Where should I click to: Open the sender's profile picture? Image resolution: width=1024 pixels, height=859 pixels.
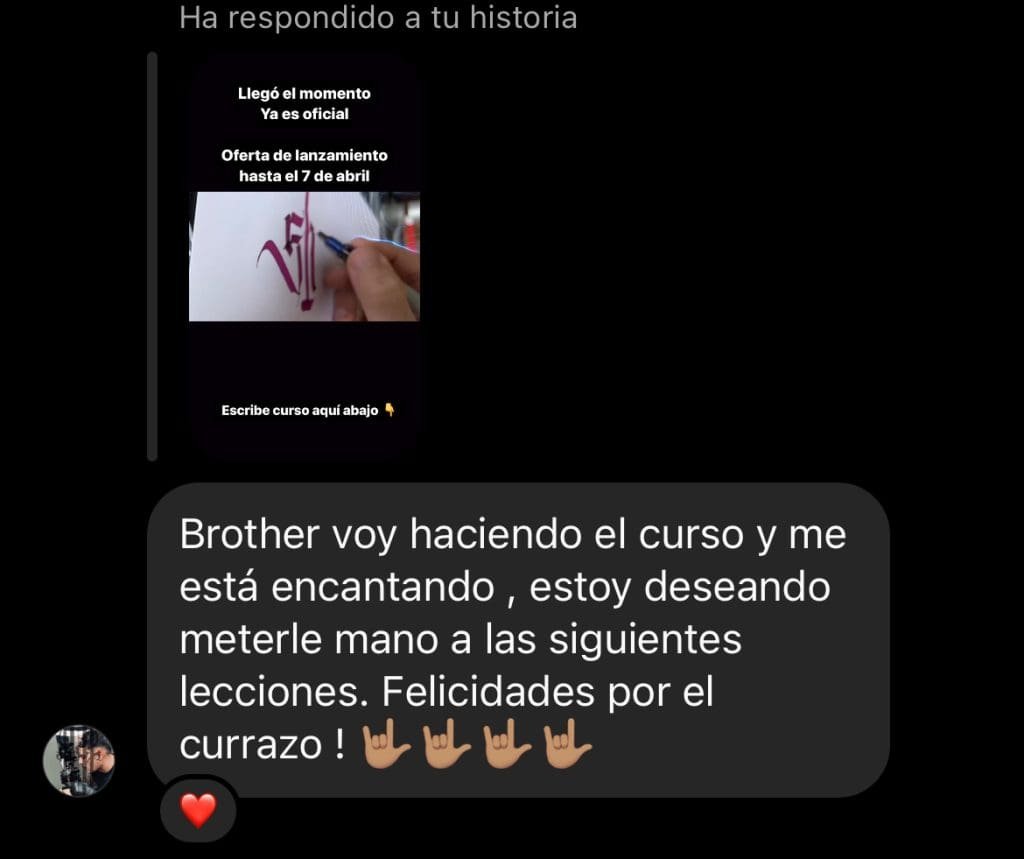[78, 761]
